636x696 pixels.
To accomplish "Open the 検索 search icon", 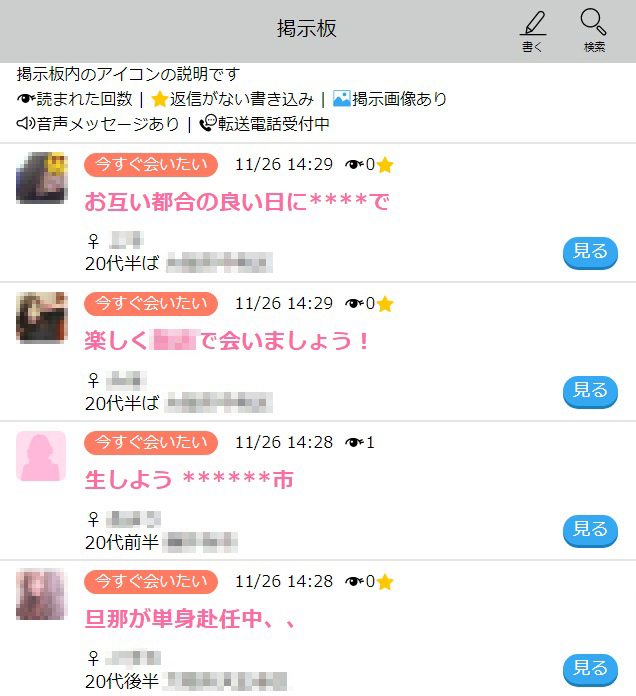I will coord(594,31).
